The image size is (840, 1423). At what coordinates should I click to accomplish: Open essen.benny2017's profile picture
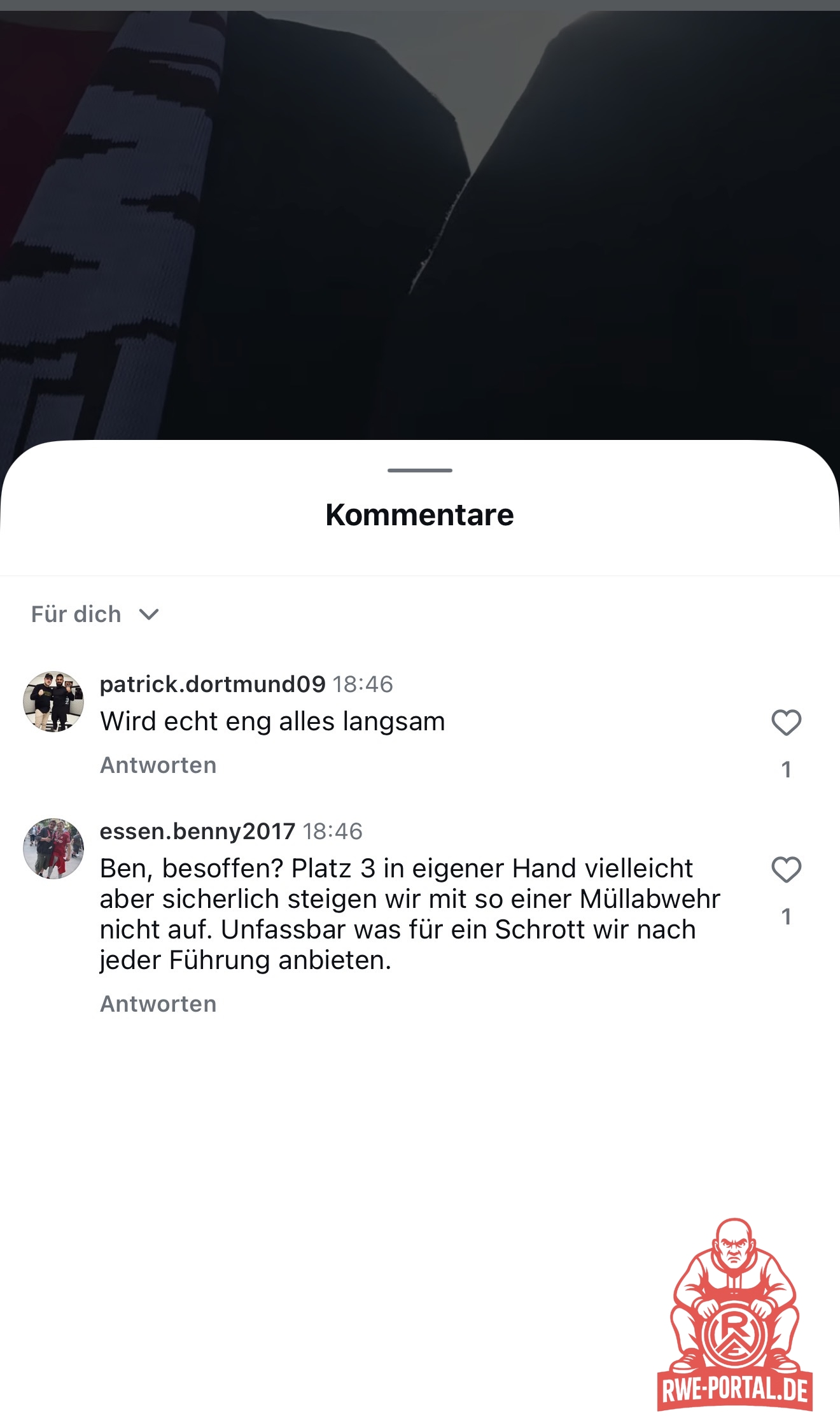(53, 849)
